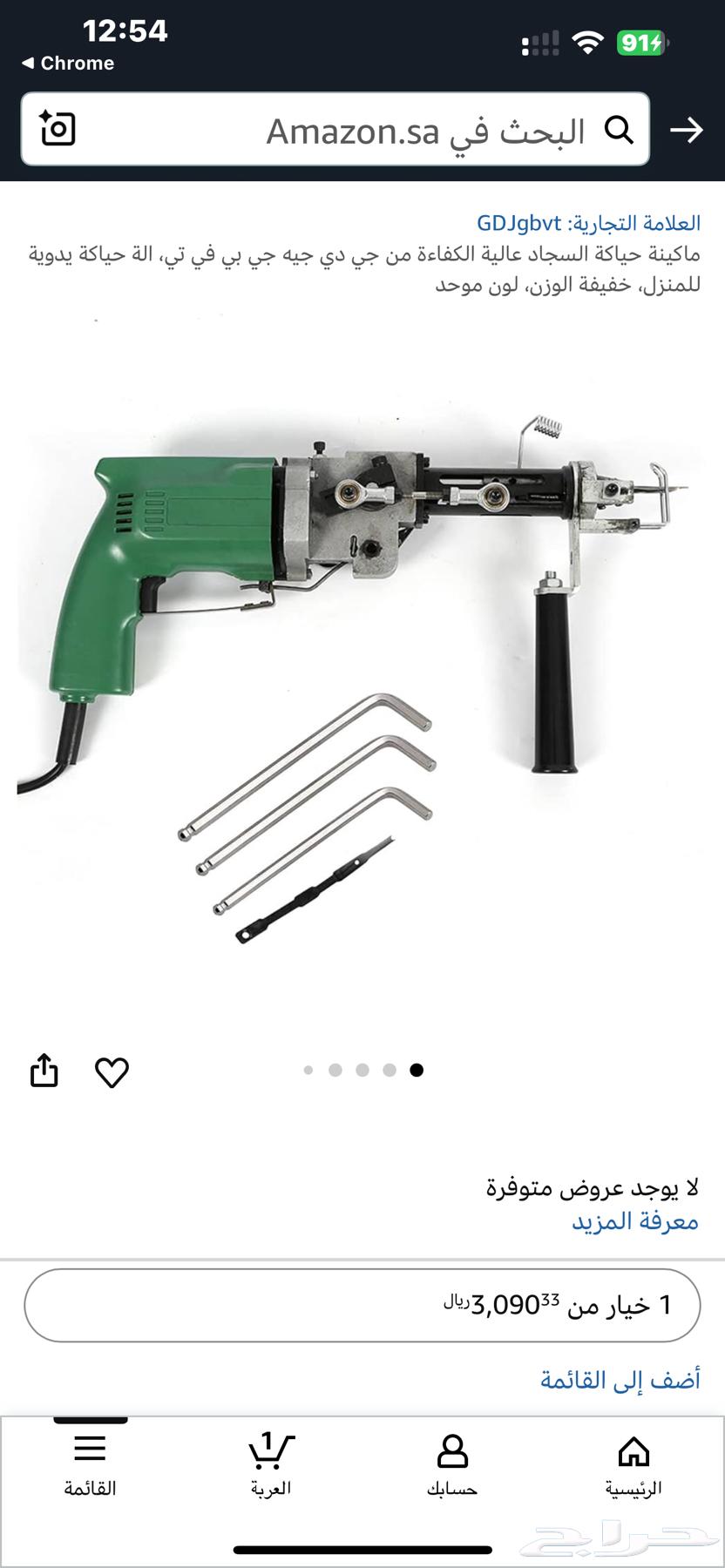Image resolution: width=725 pixels, height=1568 pixels.
Task: Open the القائمة menu tab
Action: [x=90, y=1465]
